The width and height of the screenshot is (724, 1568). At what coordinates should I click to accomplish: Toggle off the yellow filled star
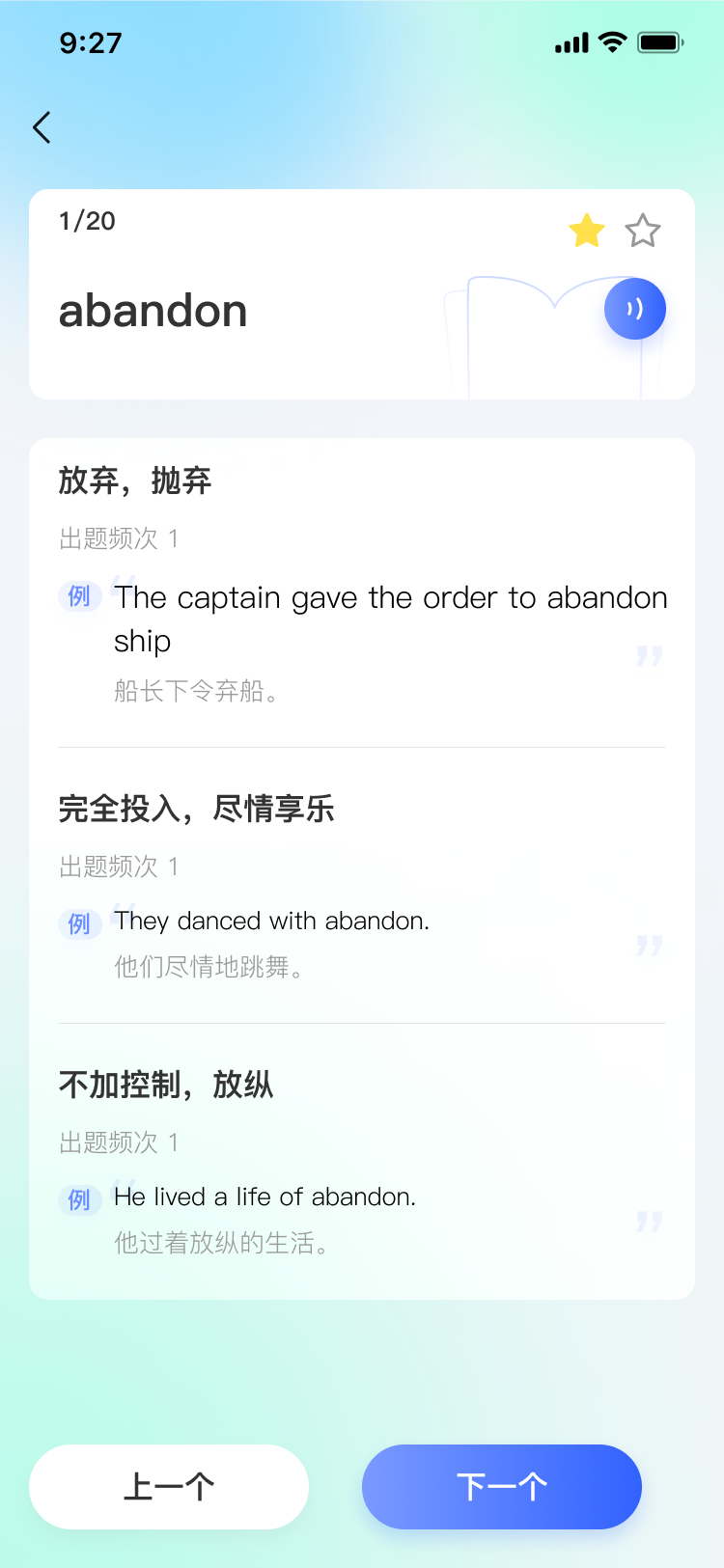click(x=587, y=231)
